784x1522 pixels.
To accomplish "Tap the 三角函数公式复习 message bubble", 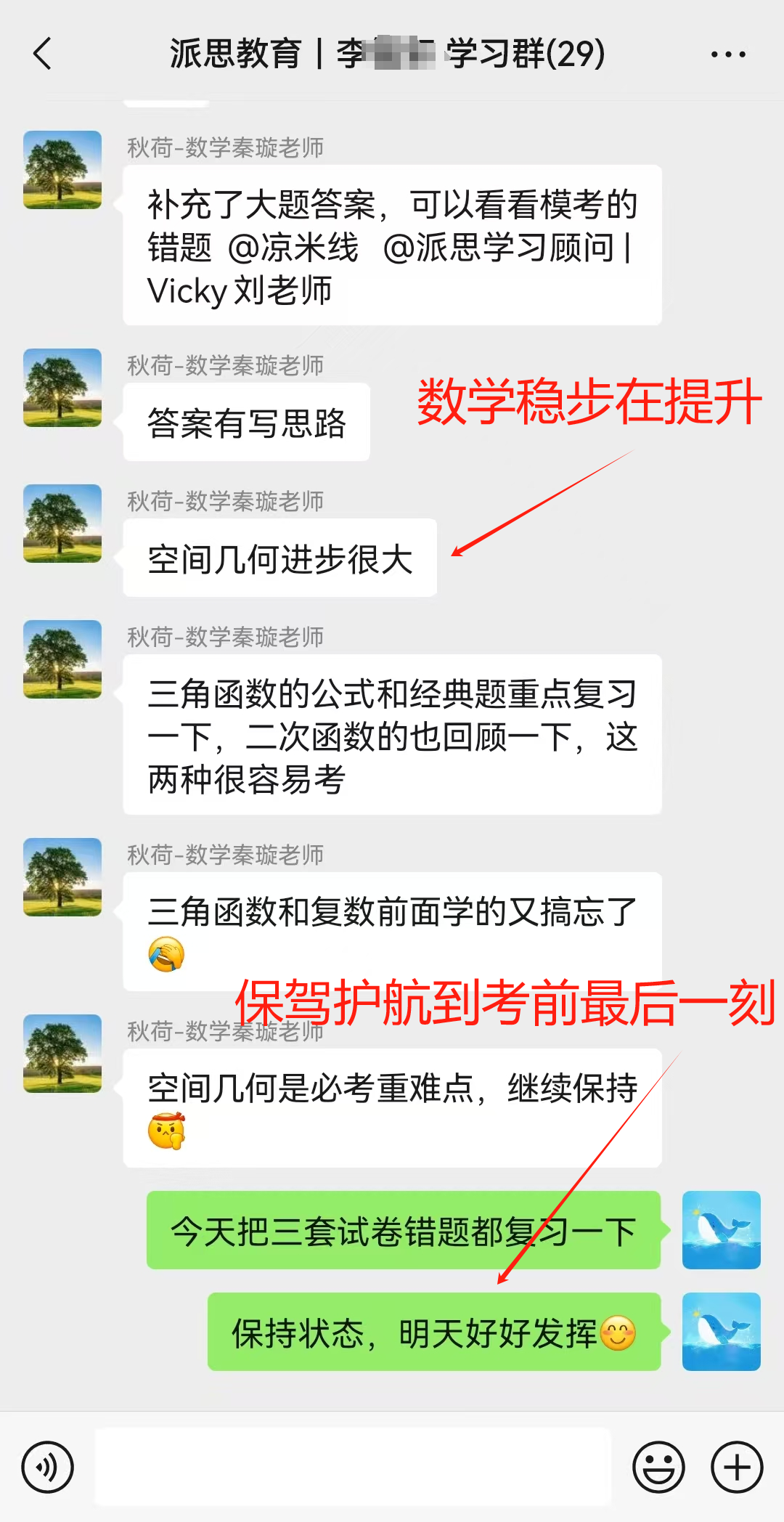I will [392, 736].
